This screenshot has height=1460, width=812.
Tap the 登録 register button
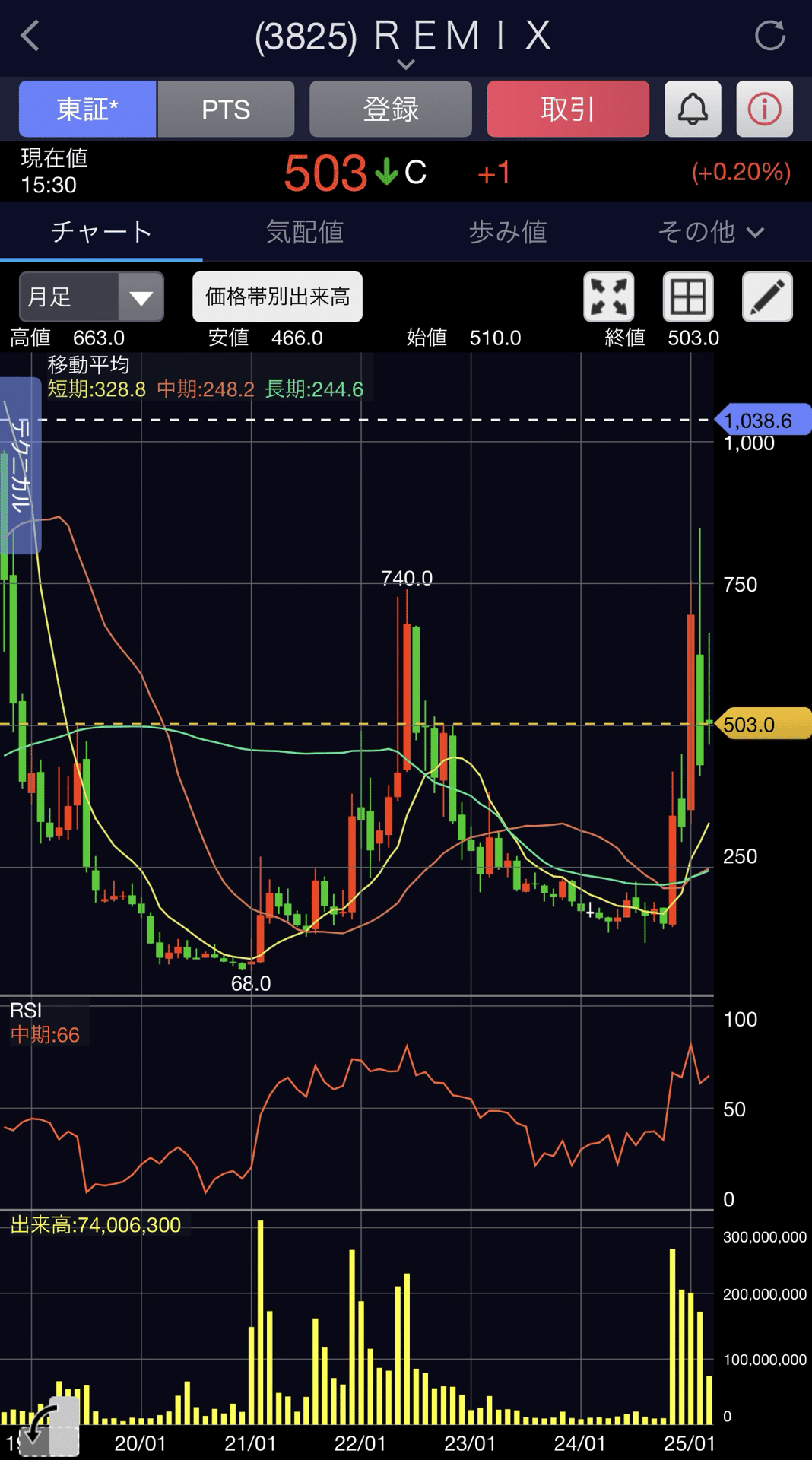point(391,109)
